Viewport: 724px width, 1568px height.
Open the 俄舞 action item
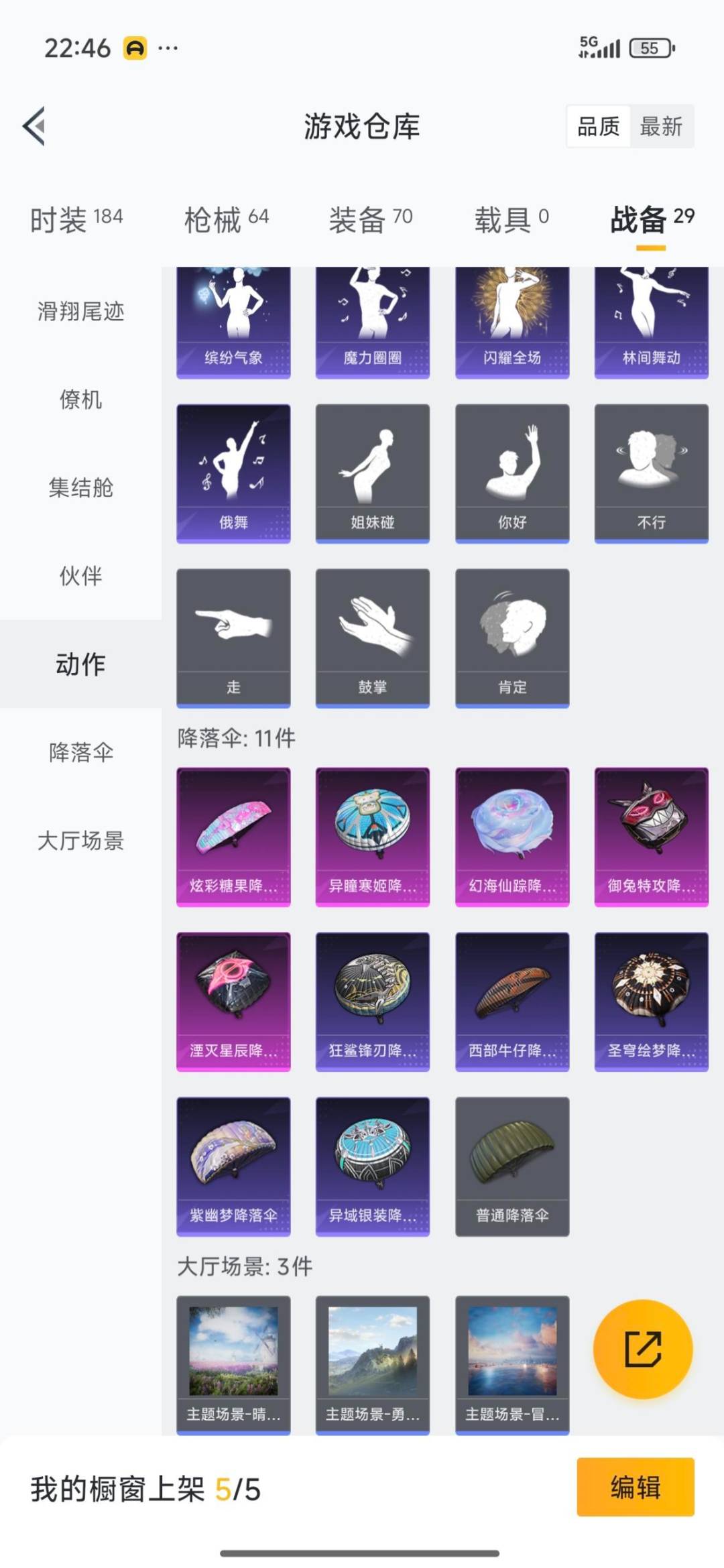coord(233,473)
